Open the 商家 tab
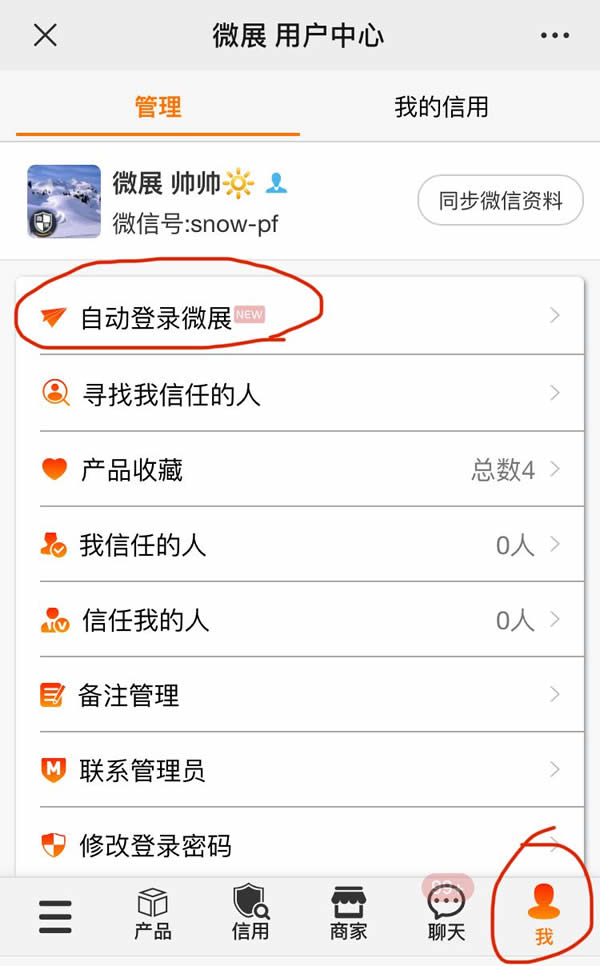 [x=348, y=914]
